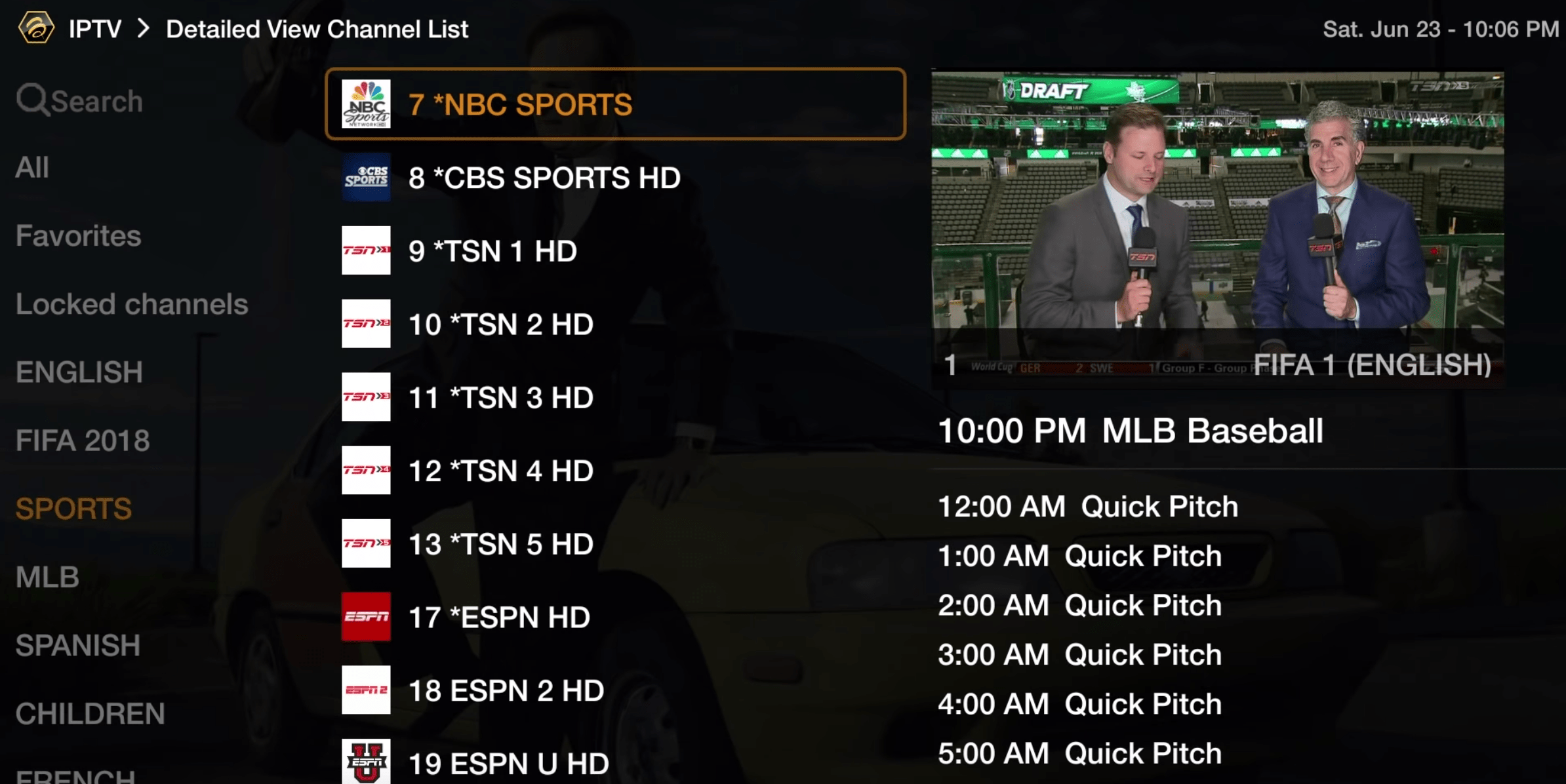Select the SPORTS category

[x=73, y=509]
